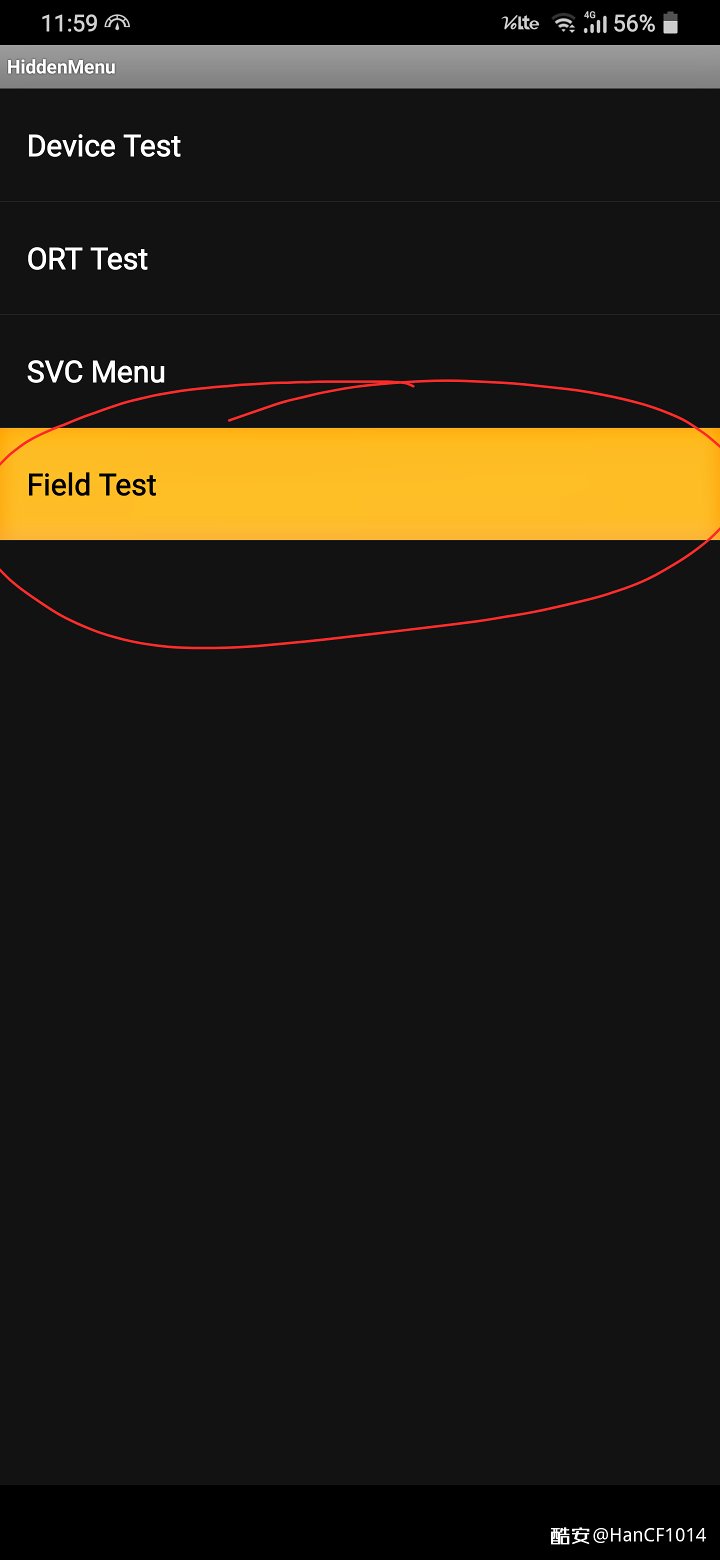Open SVC Menu

coord(360,372)
